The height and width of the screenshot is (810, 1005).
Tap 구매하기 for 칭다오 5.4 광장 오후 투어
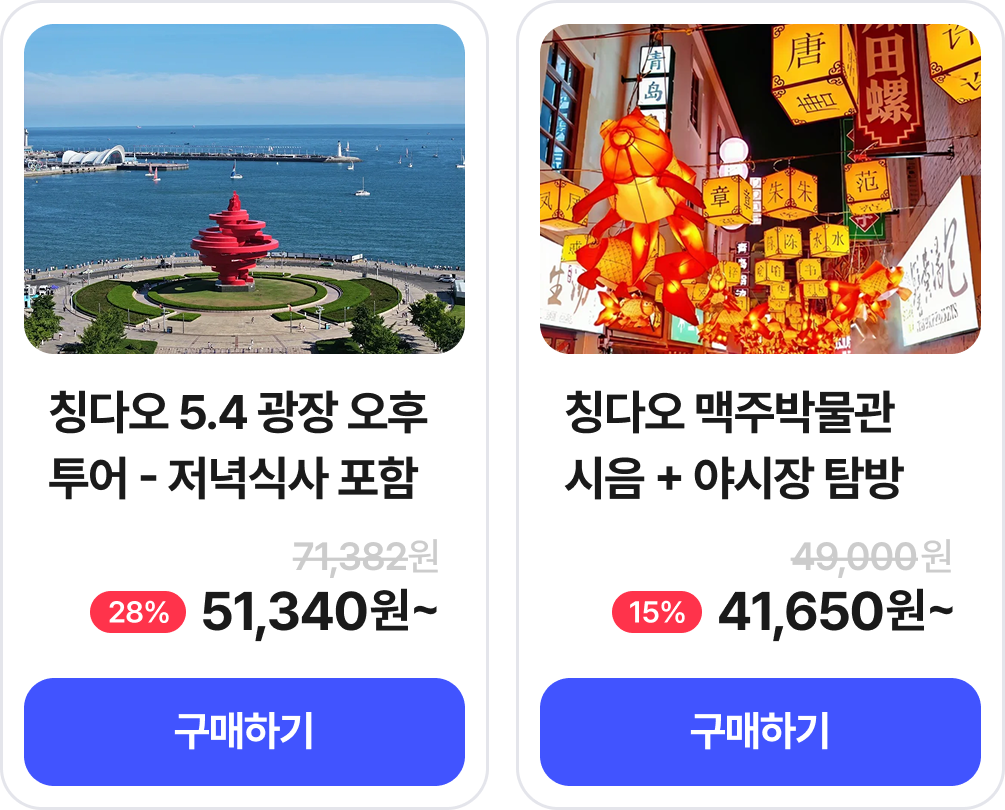pyautogui.click(x=244, y=732)
